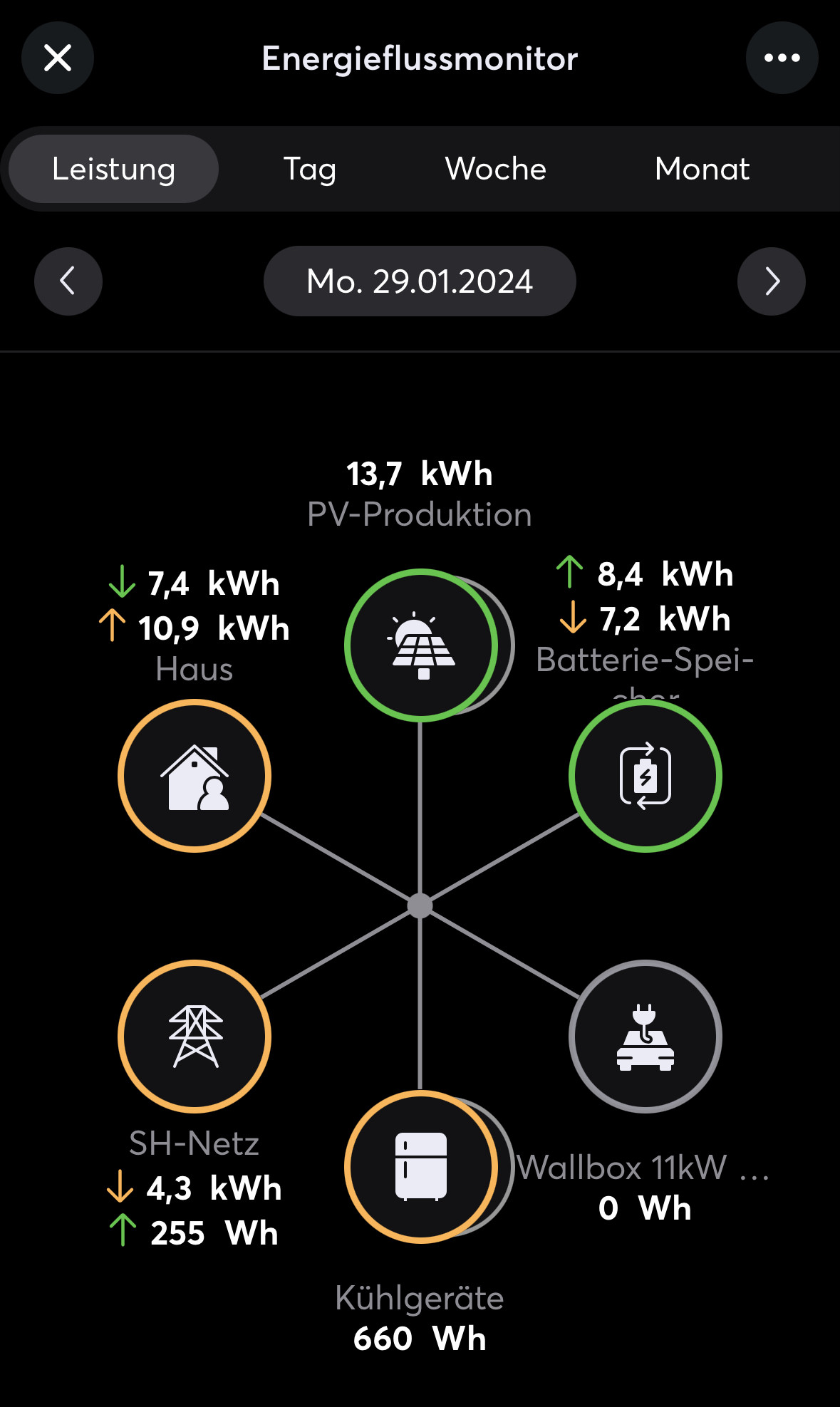Select the Tag view
This screenshot has height=1407, width=840.
[310, 169]
